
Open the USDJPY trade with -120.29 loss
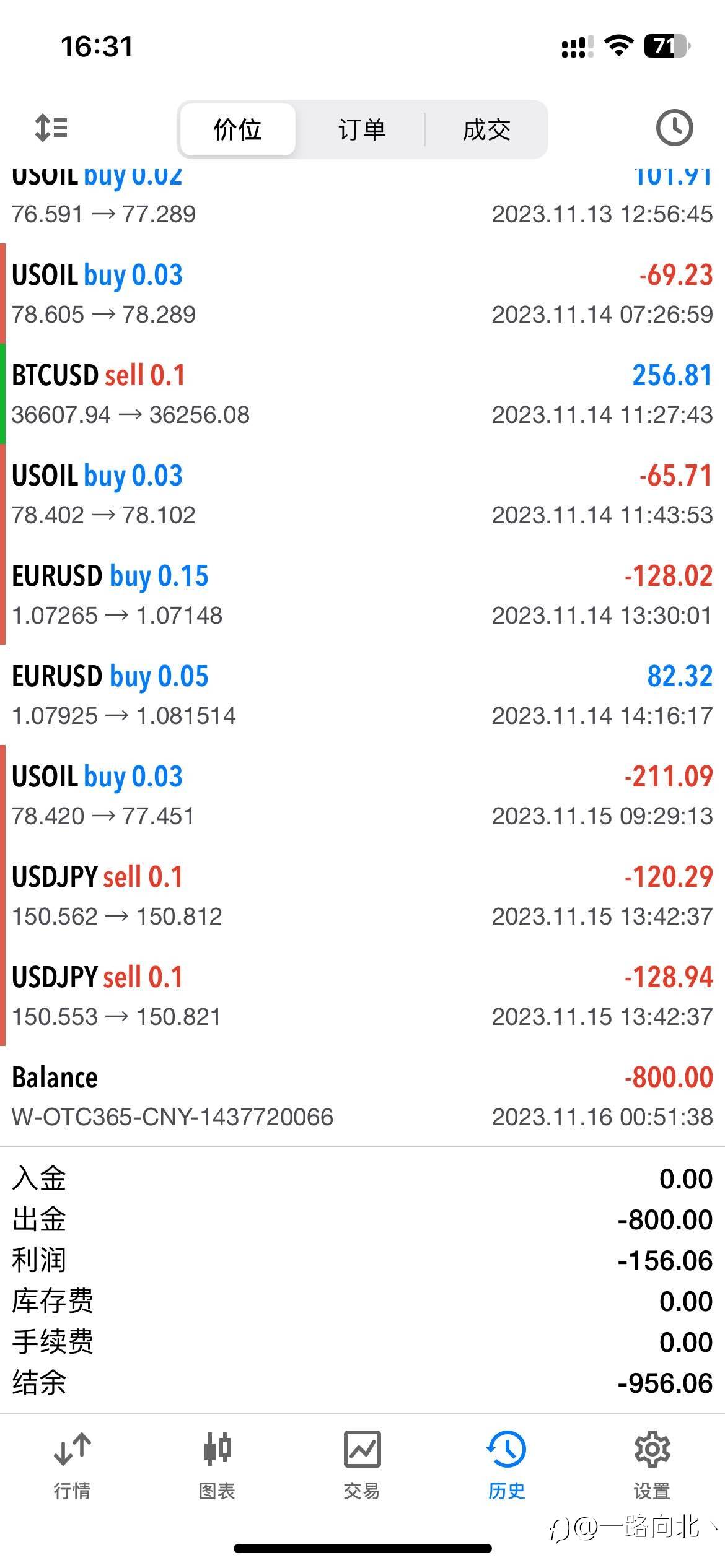[x=362, y=895]
